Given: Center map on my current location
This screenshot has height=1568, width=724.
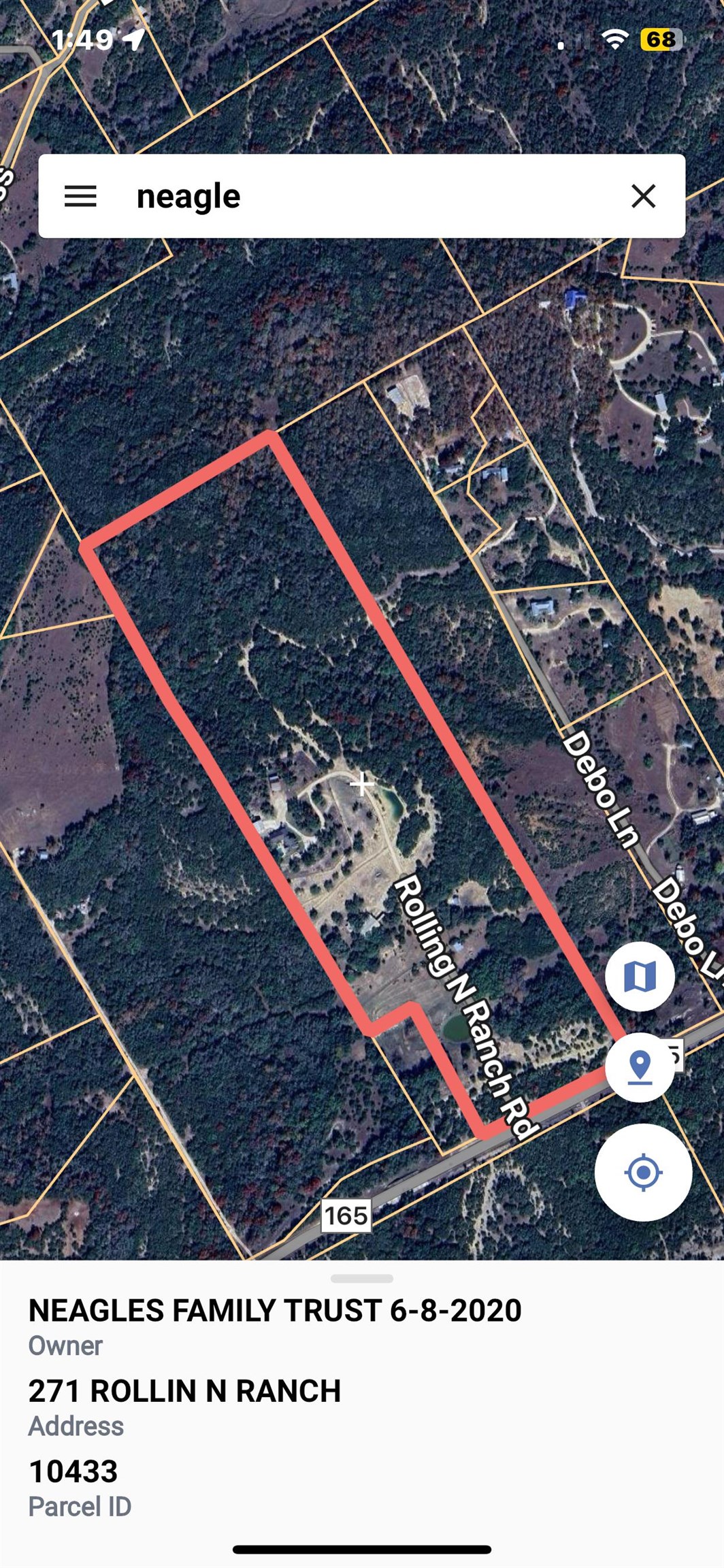Looking at the screenshot, I should (x=643, y=1173).
